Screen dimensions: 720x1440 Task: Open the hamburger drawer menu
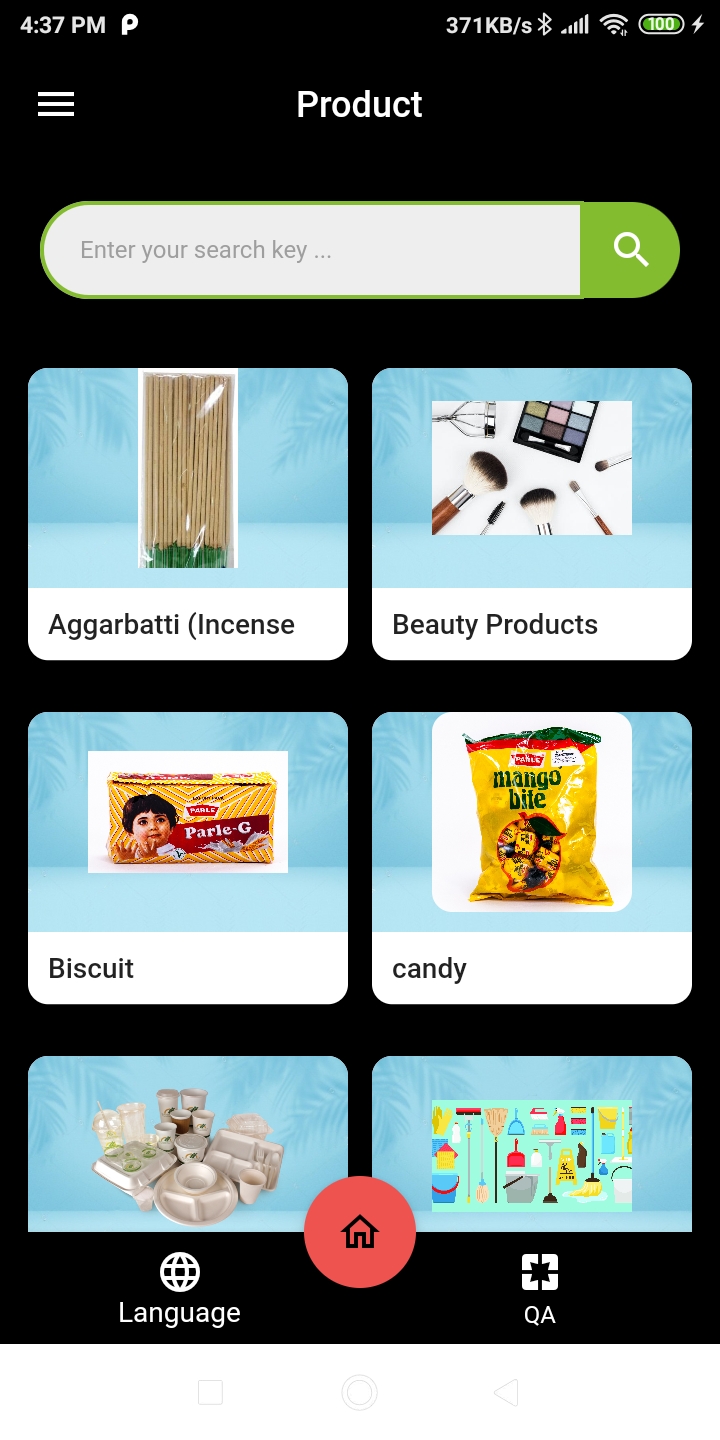point(56,104)
